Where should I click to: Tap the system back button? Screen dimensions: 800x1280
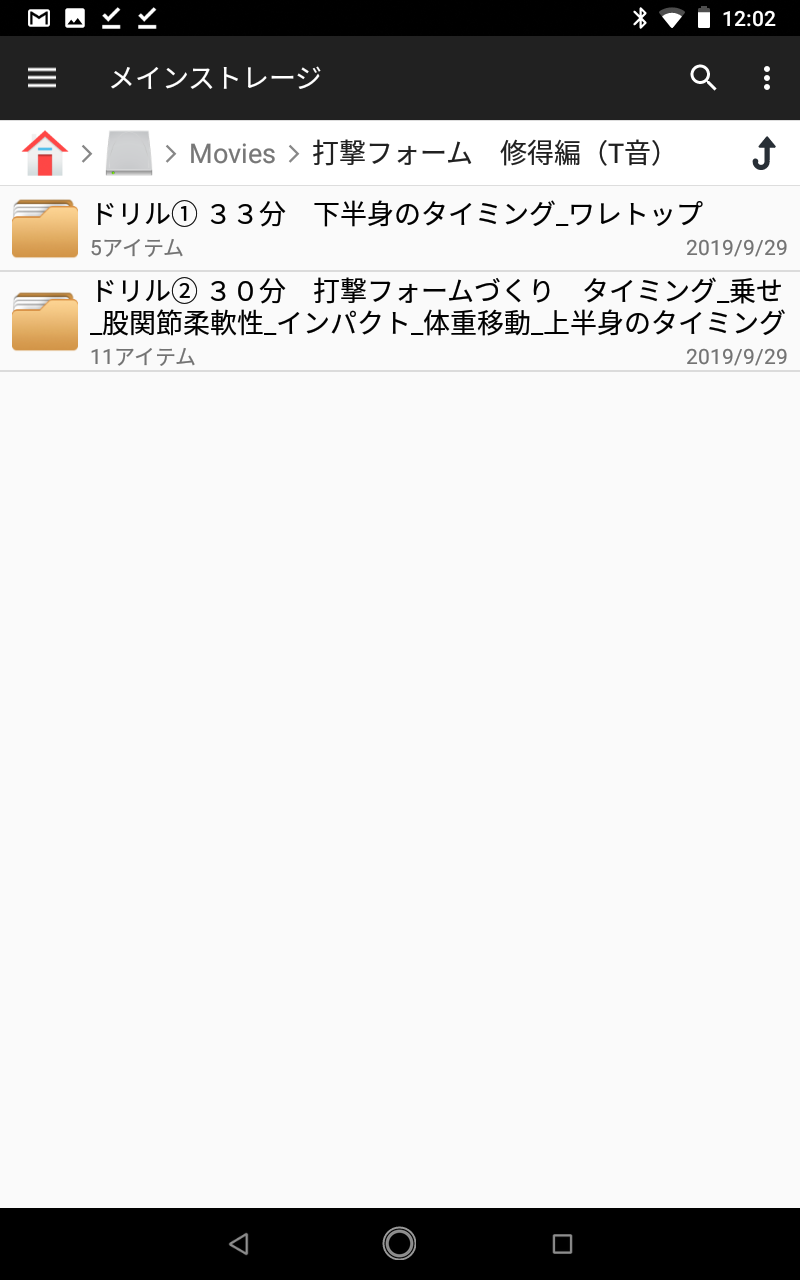tap(238, 1244)
